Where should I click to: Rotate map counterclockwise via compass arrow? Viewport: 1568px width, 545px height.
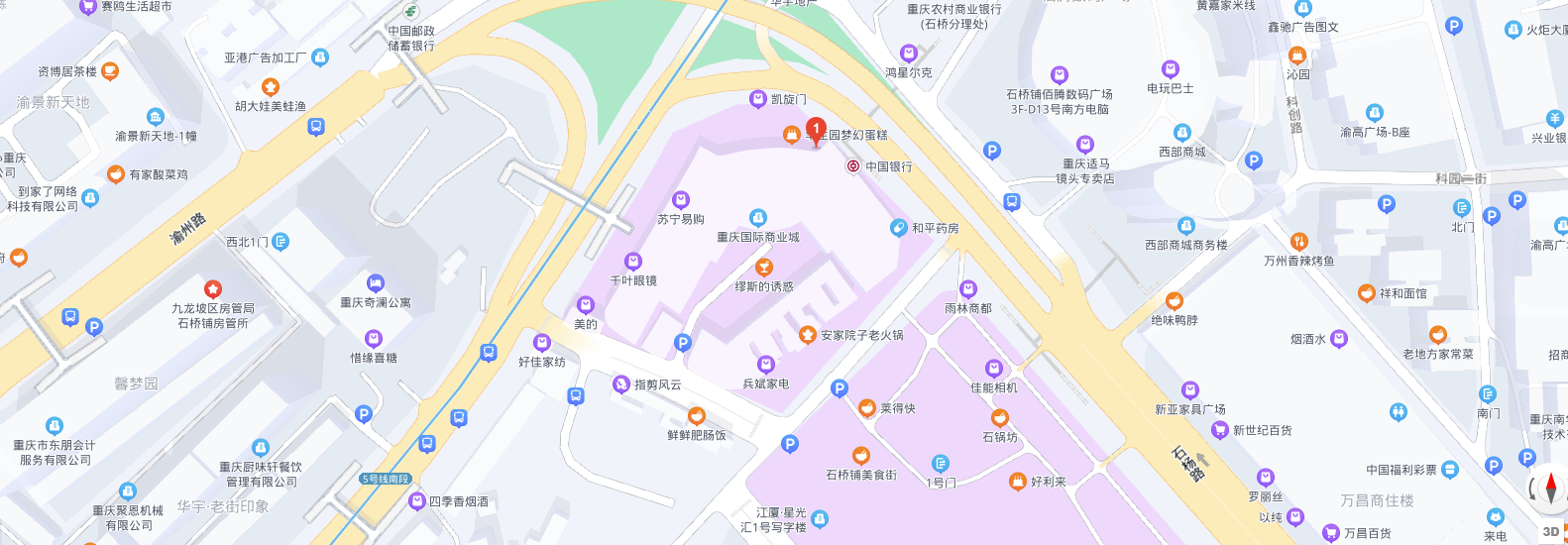(x=1533, y=489)
